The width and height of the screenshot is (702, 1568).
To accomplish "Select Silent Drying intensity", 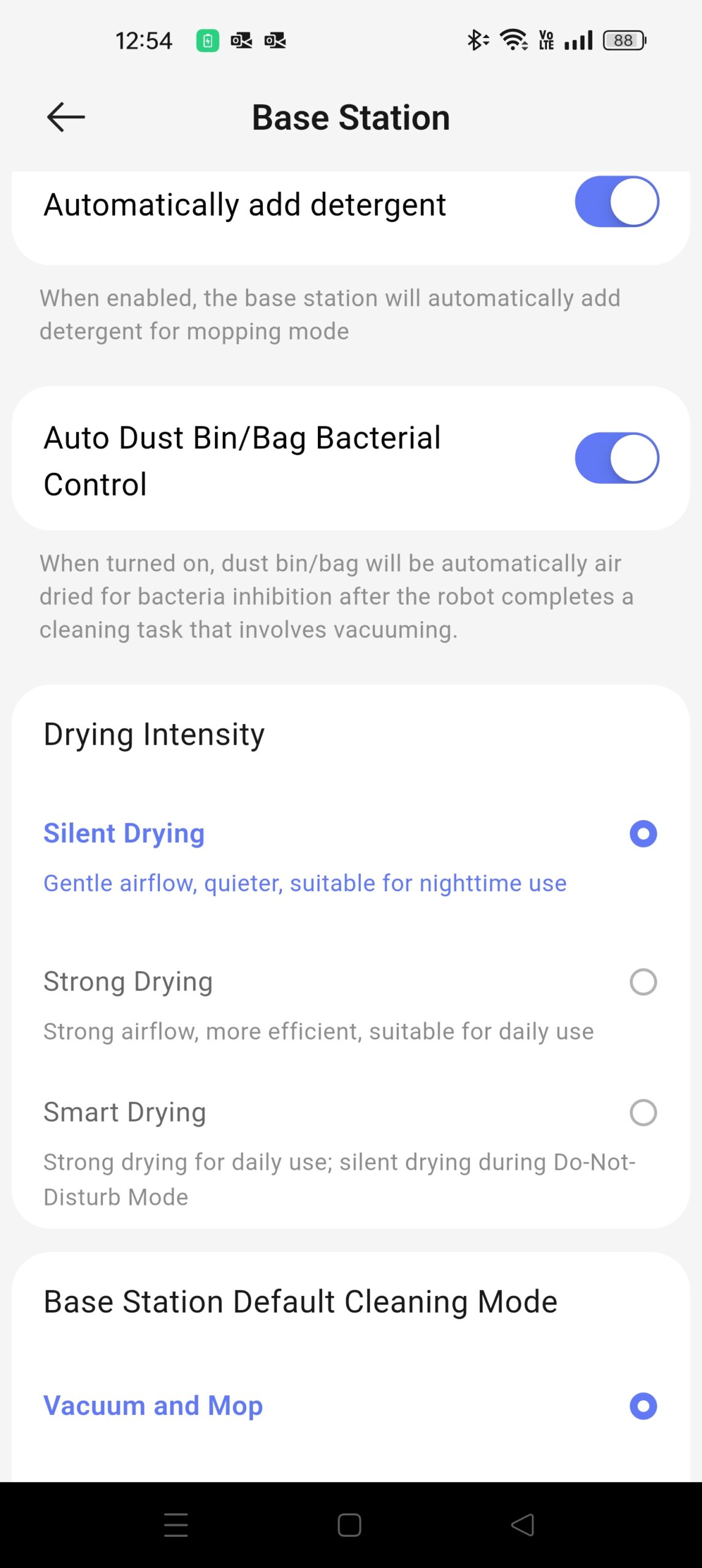I will tap(643, 834).
